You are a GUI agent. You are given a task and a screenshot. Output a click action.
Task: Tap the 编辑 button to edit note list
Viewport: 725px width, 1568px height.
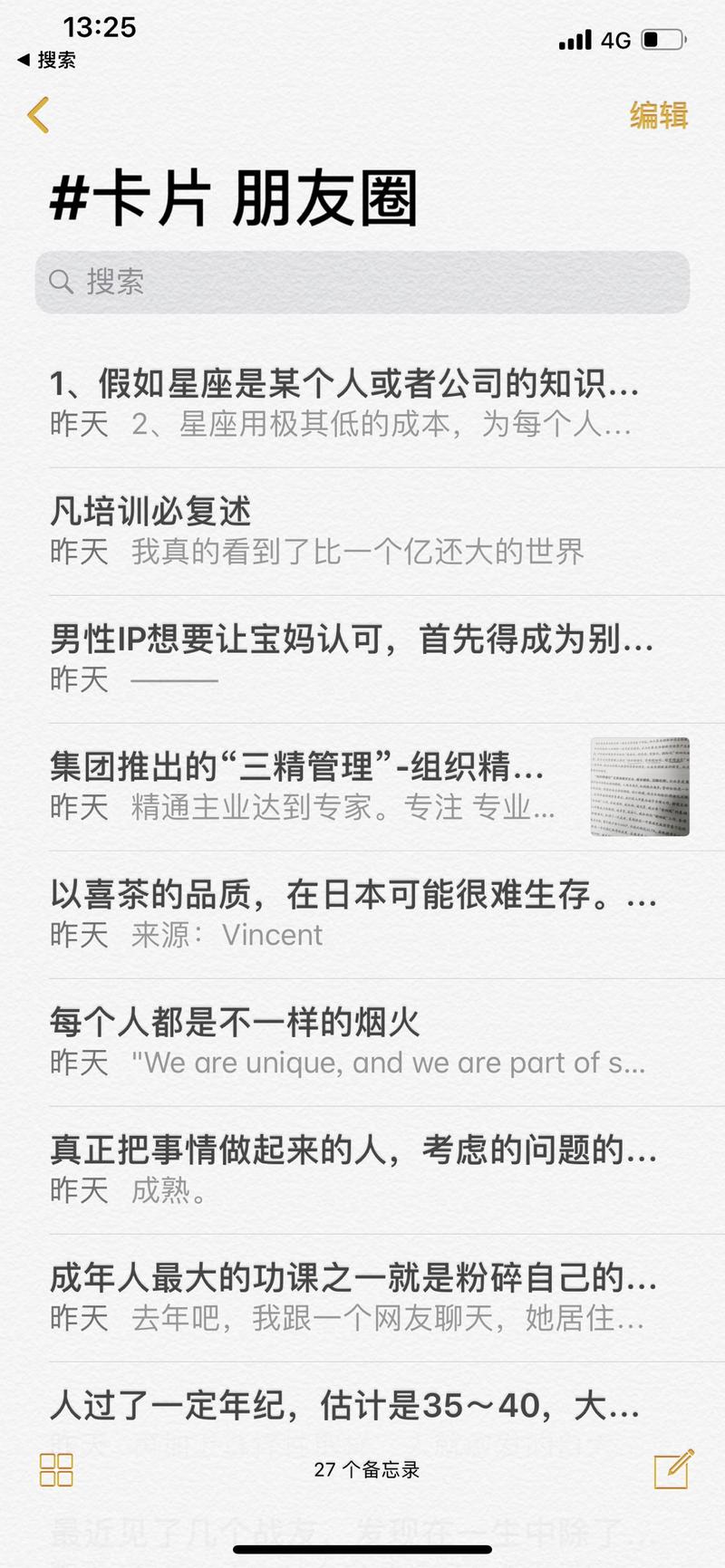[x=657, y=116]
